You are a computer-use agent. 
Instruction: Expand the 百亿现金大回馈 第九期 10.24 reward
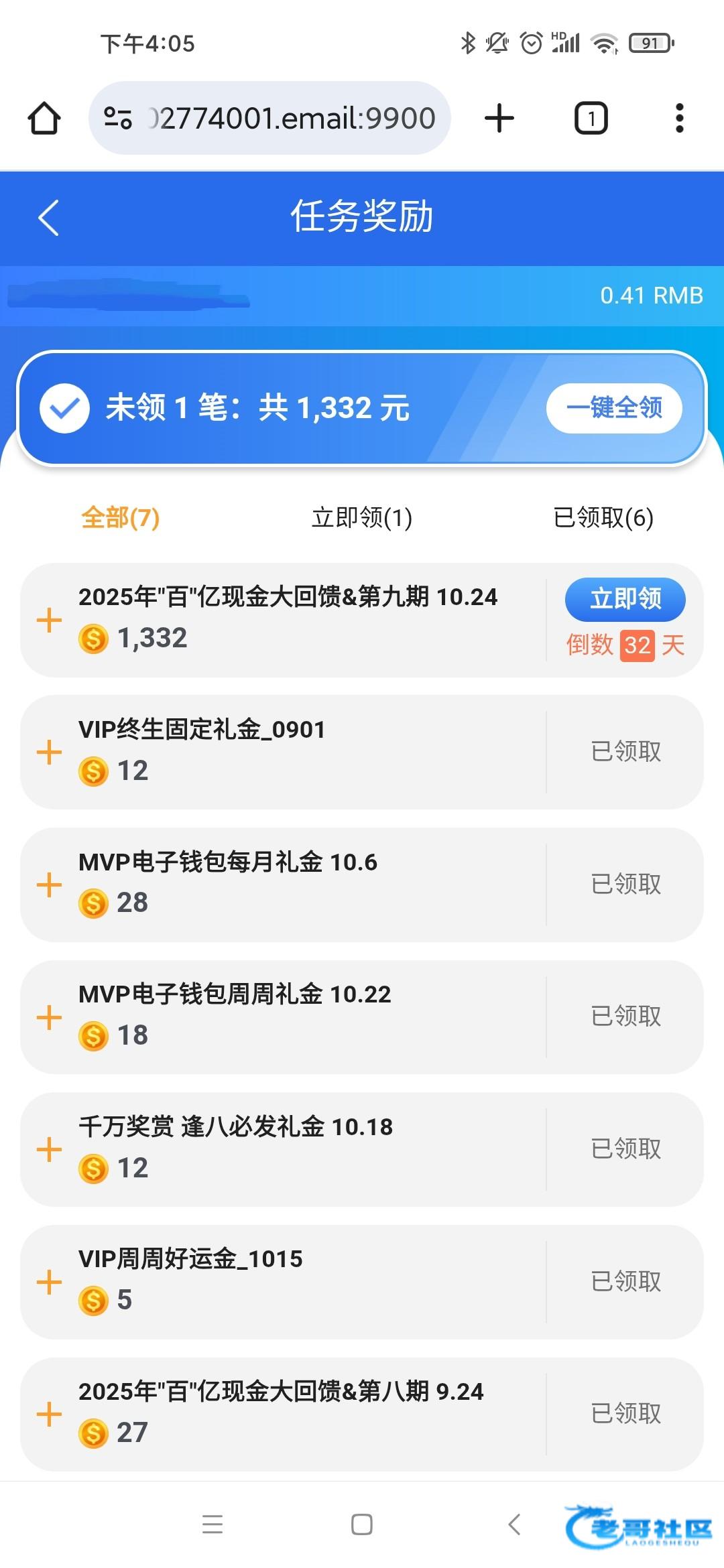pyautogui.click(x=49, y=620)
